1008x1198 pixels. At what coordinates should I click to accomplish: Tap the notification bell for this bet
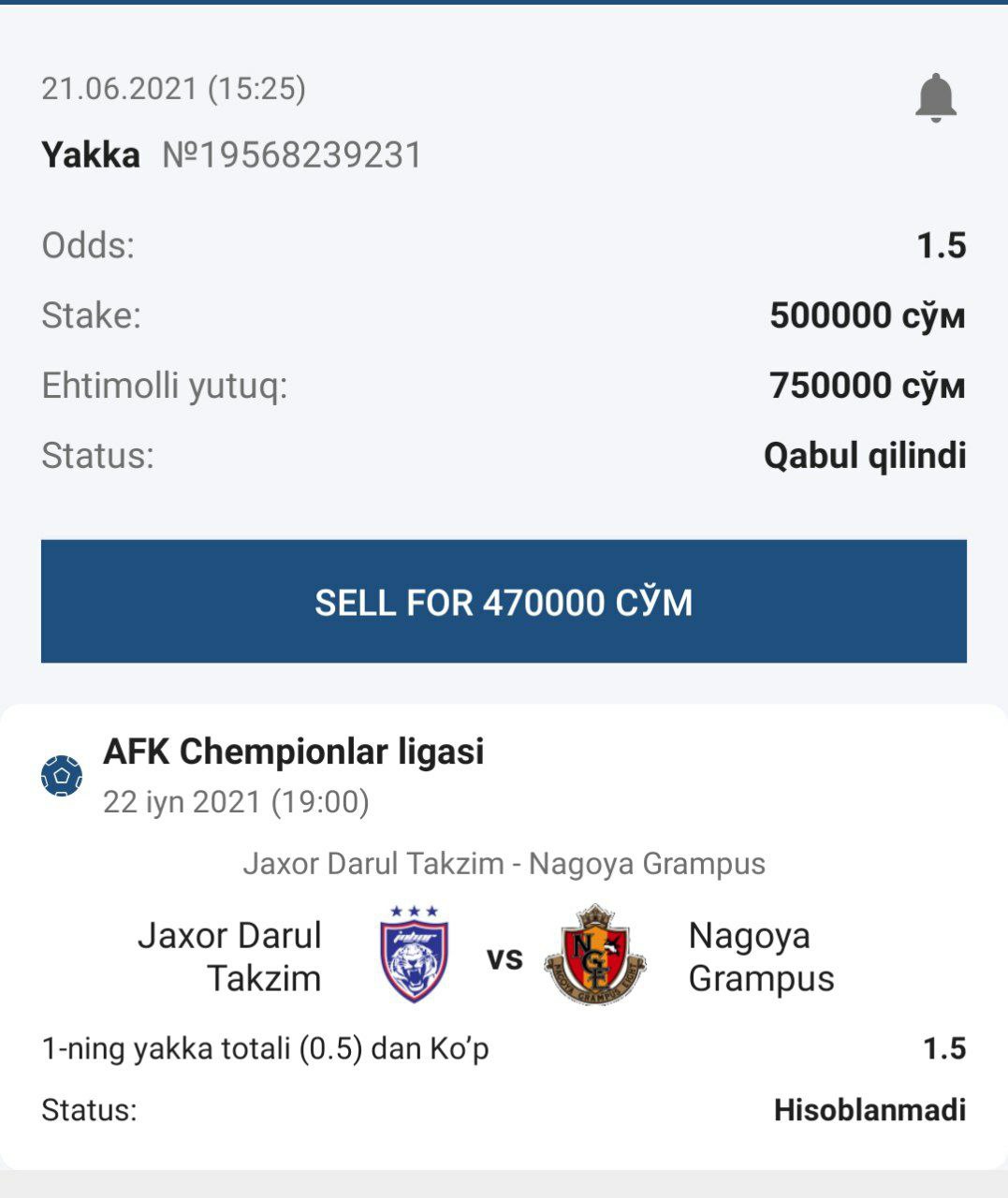[x=935, y=98]
